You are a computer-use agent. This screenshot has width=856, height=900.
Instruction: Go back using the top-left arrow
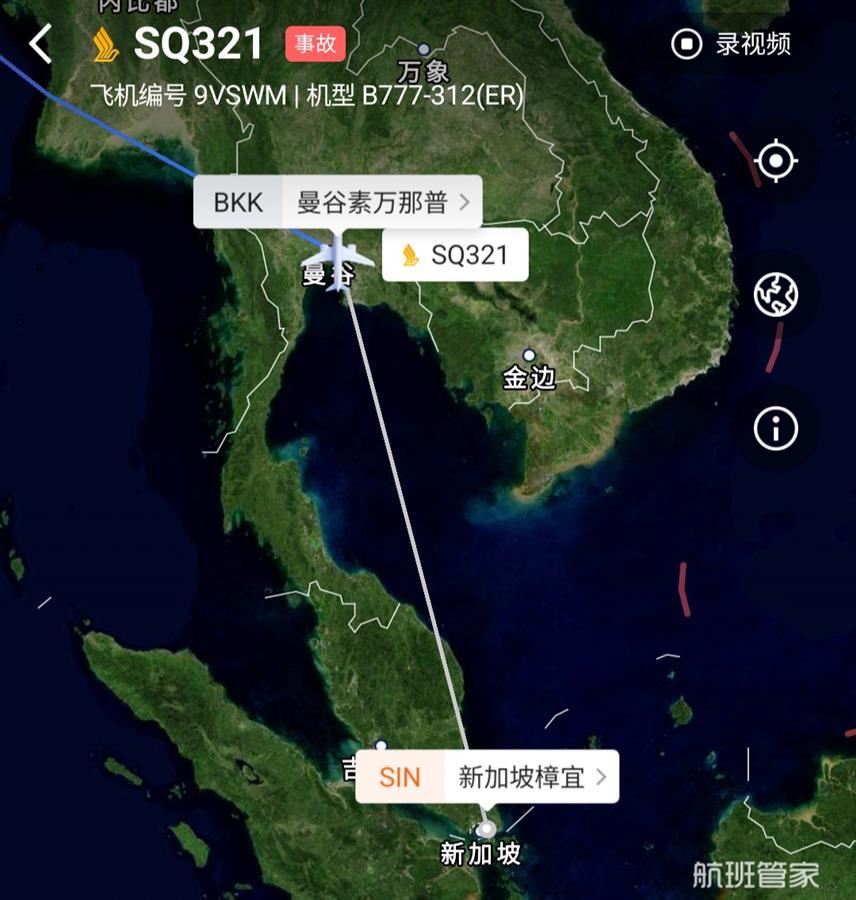[40, 45]
